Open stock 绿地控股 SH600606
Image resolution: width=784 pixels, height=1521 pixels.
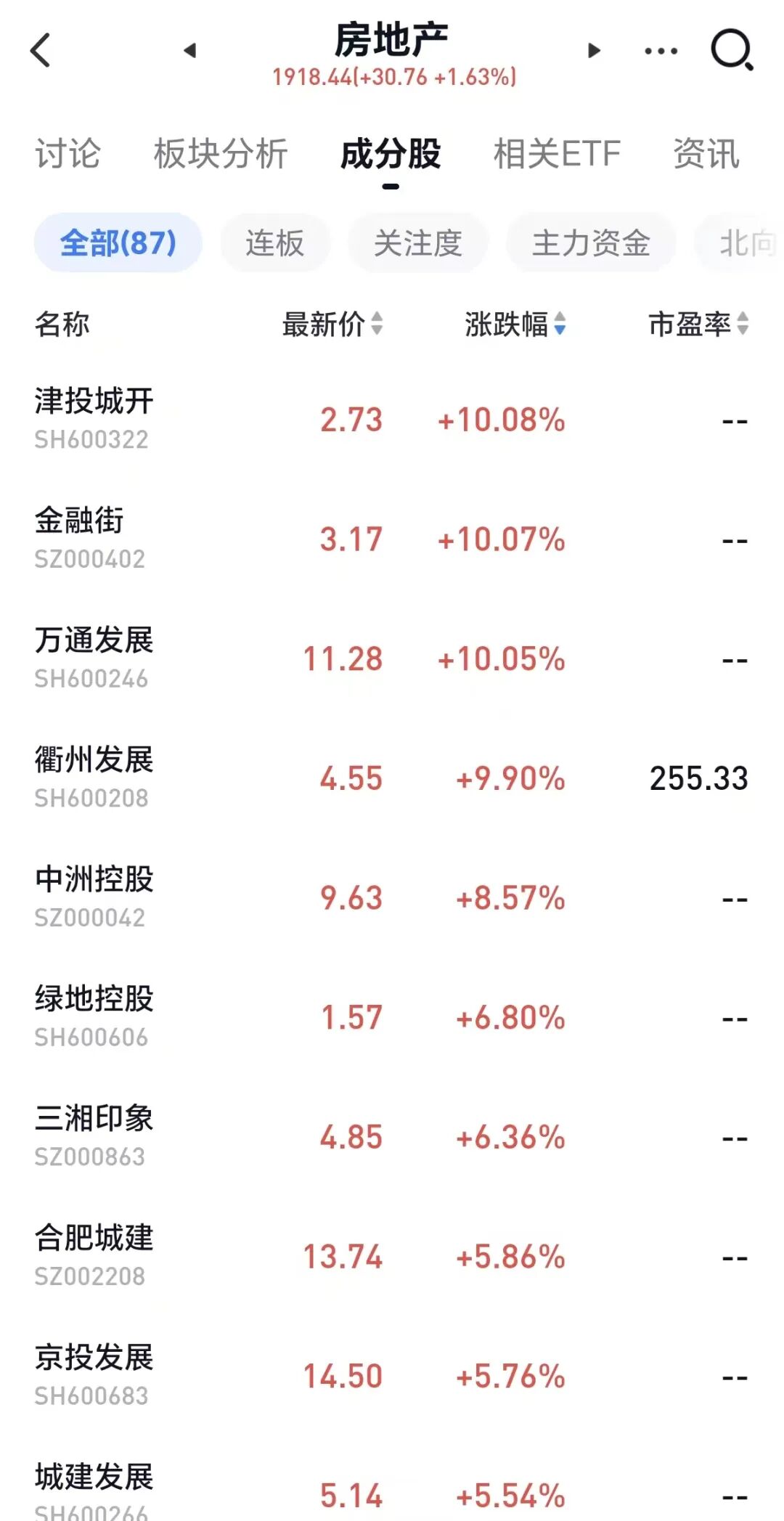[94, 1016]
